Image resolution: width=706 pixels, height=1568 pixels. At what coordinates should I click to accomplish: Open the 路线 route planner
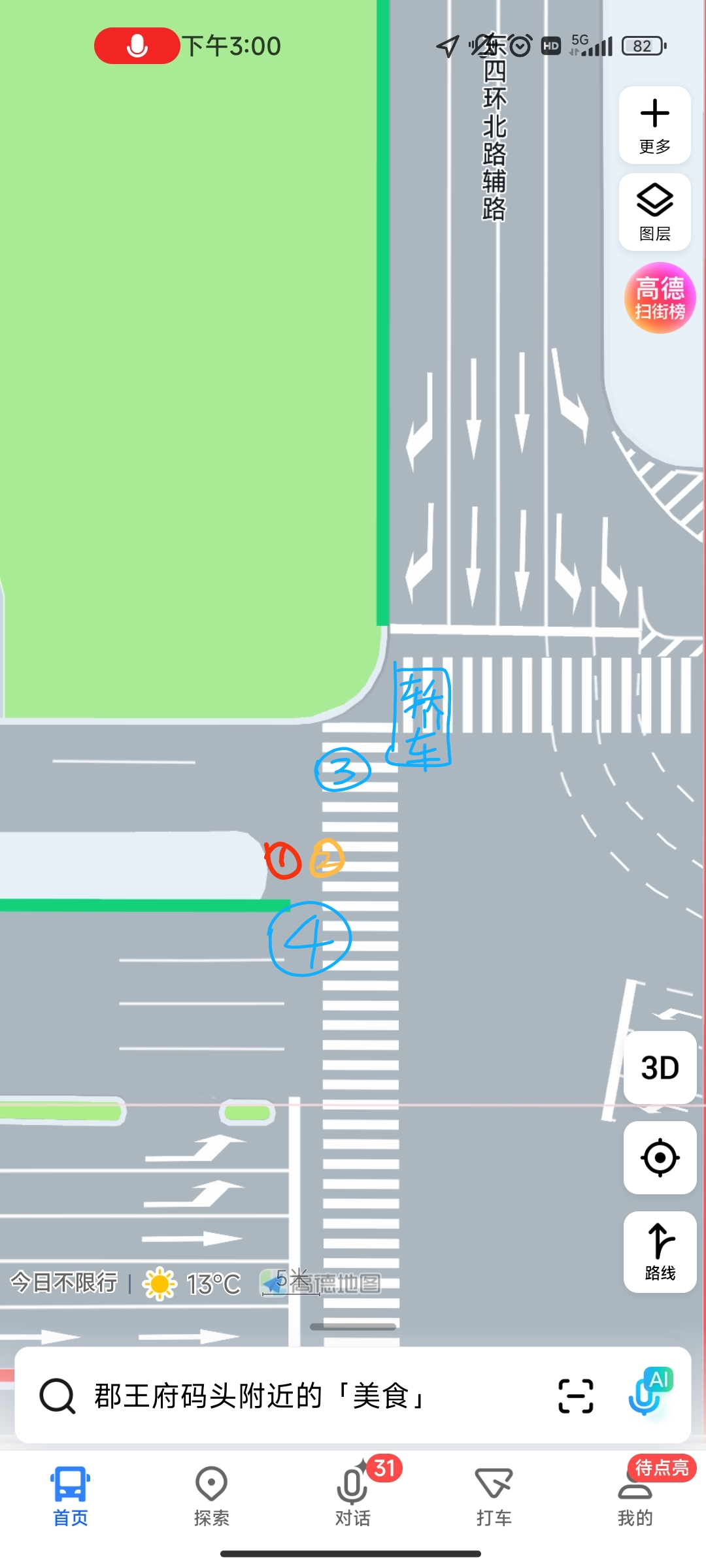pyautogui.click(x=660, y=1251)
